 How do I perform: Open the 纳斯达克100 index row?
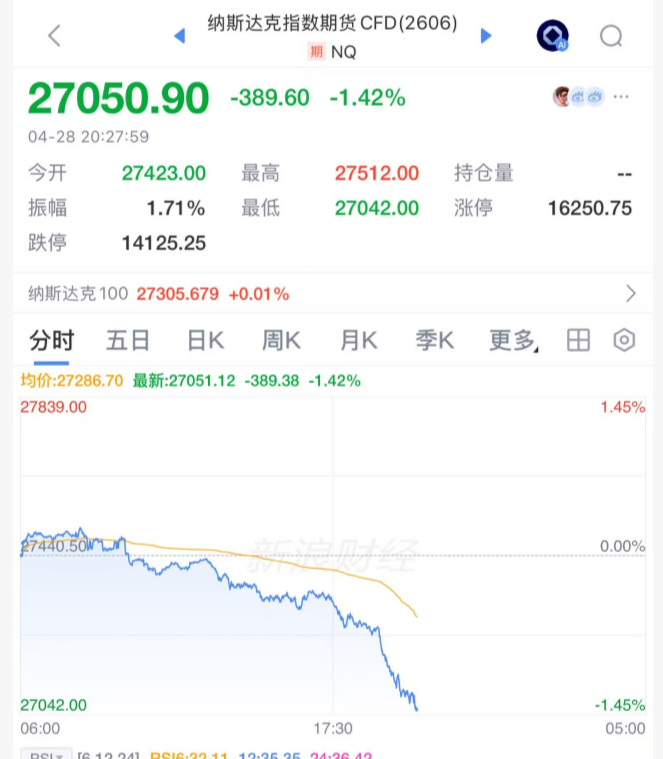point(331,294)
